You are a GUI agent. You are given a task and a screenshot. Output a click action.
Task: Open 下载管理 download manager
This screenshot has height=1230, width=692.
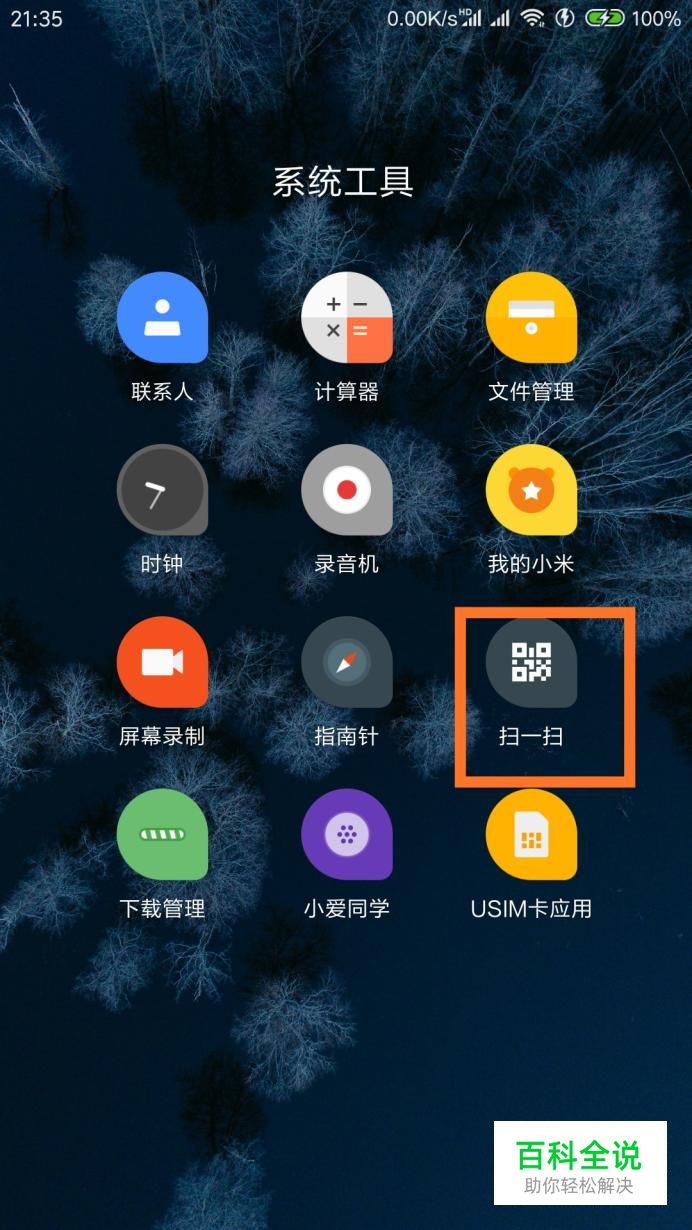(x=162, y=834)
